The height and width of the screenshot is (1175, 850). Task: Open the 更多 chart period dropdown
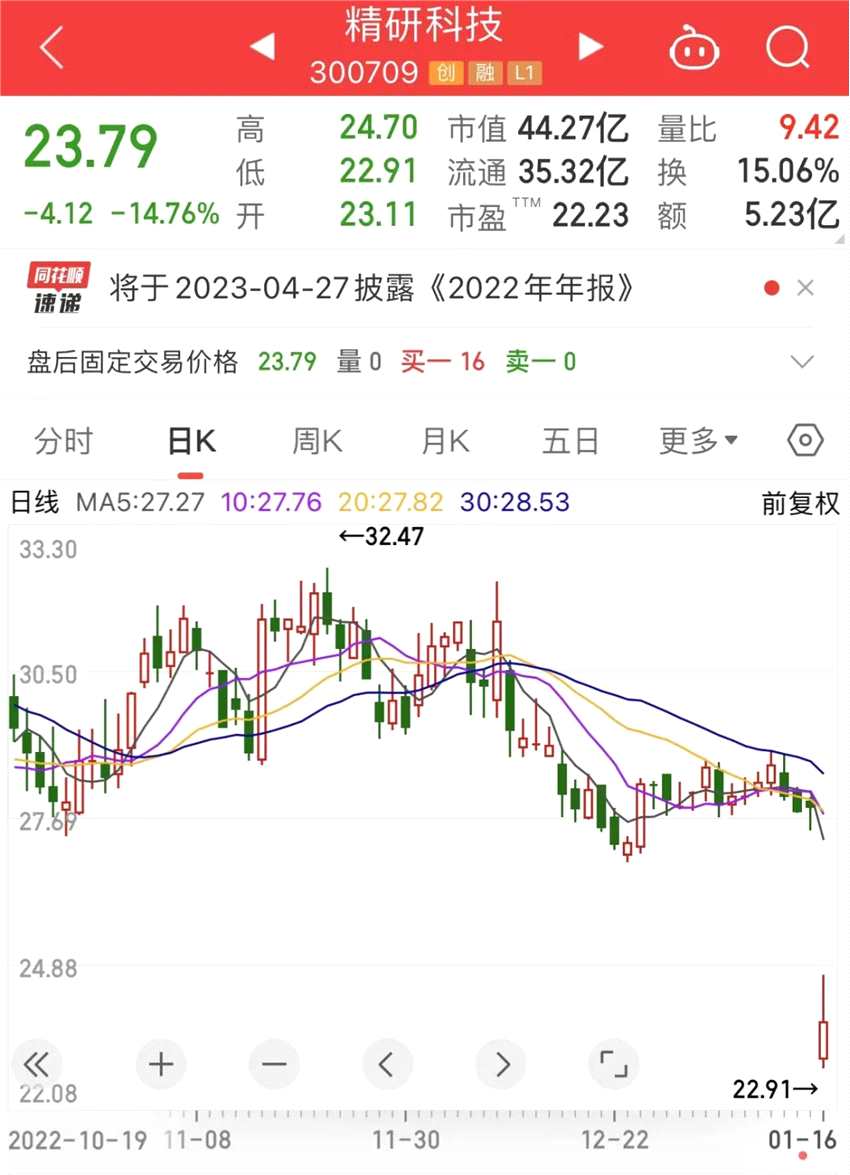click(698, 440)
